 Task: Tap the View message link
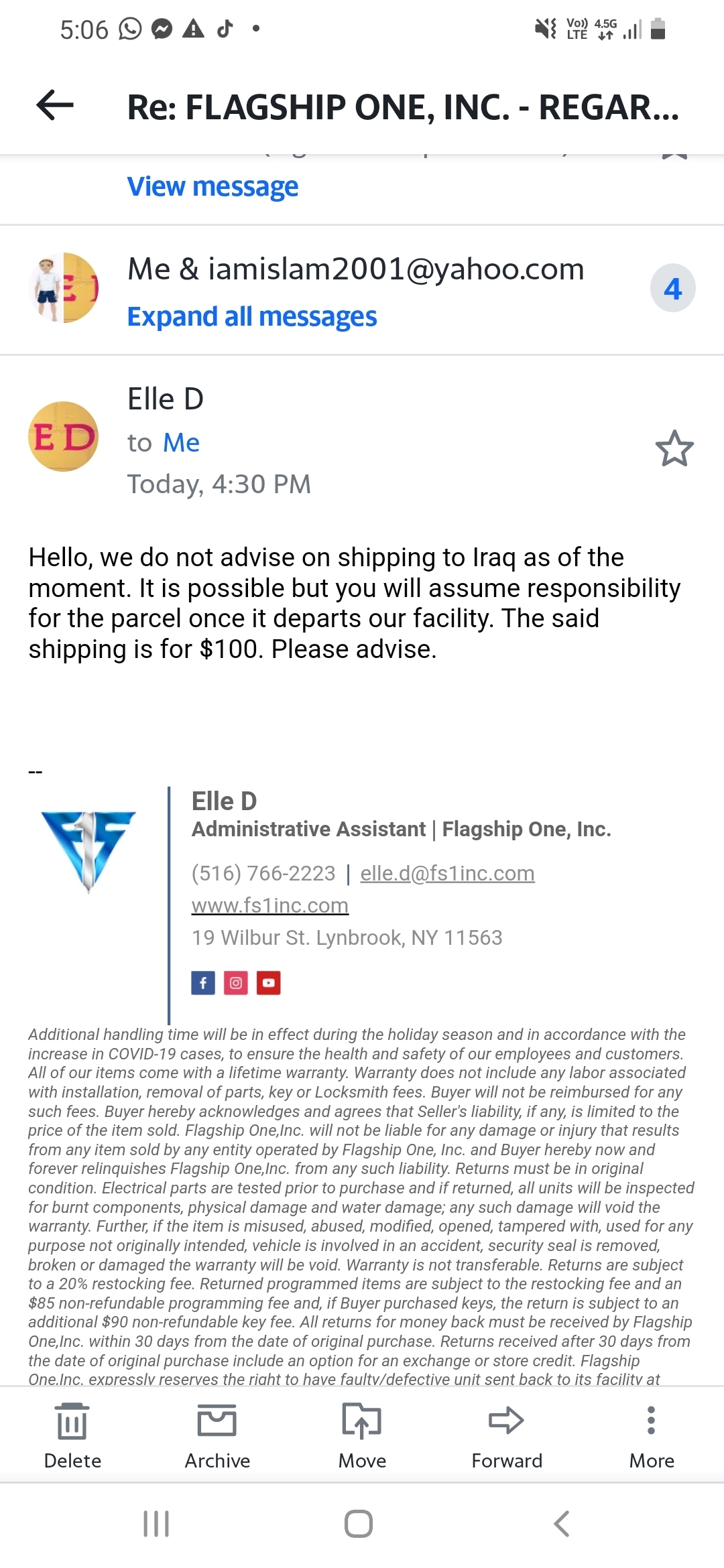tap(213, 187)
